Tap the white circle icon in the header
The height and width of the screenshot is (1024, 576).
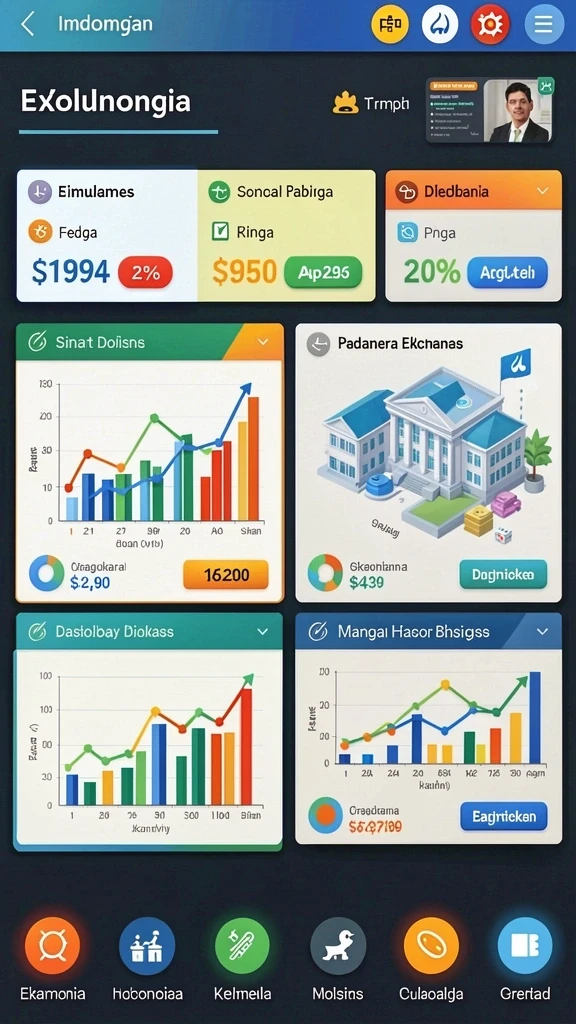pos(441,25)
